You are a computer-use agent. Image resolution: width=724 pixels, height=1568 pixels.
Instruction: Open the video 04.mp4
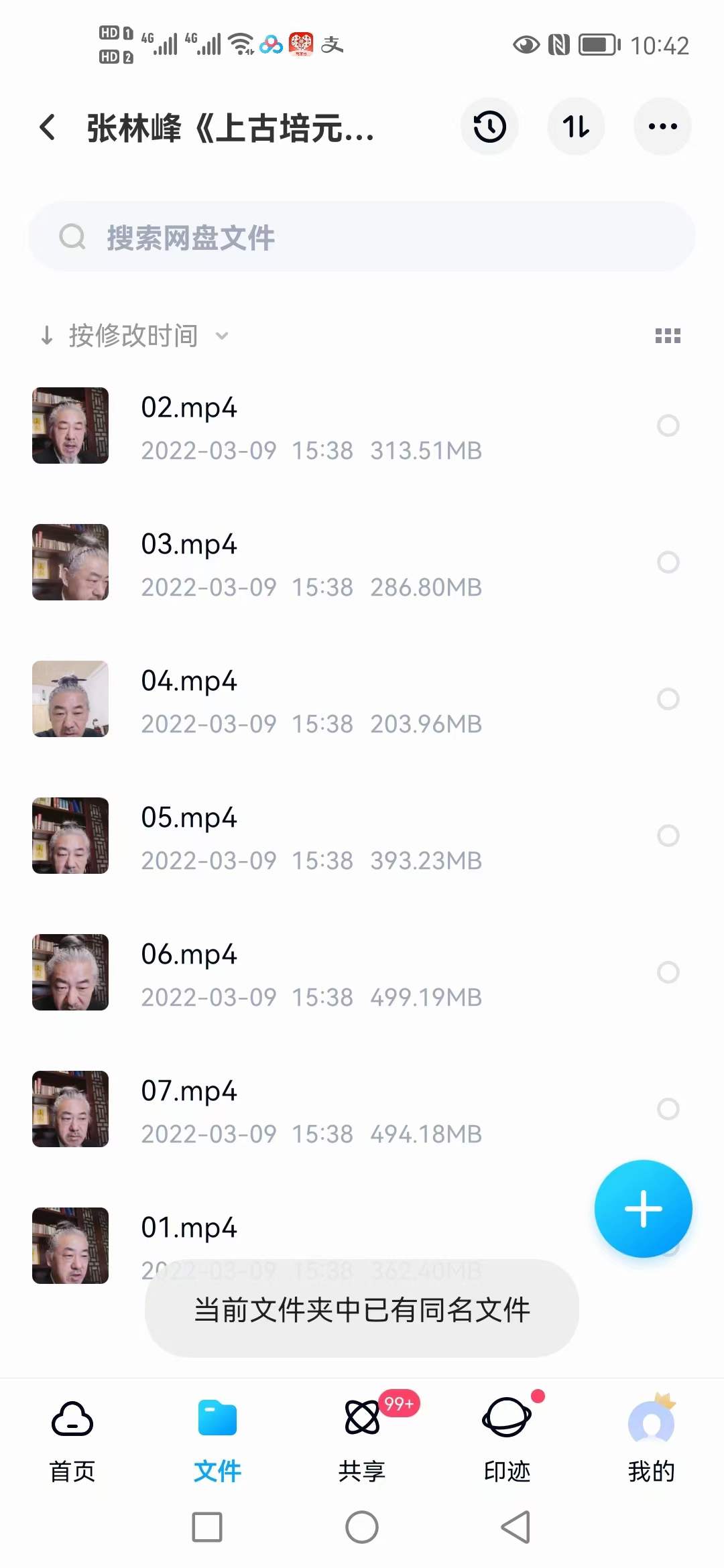(x=189, y=681)
